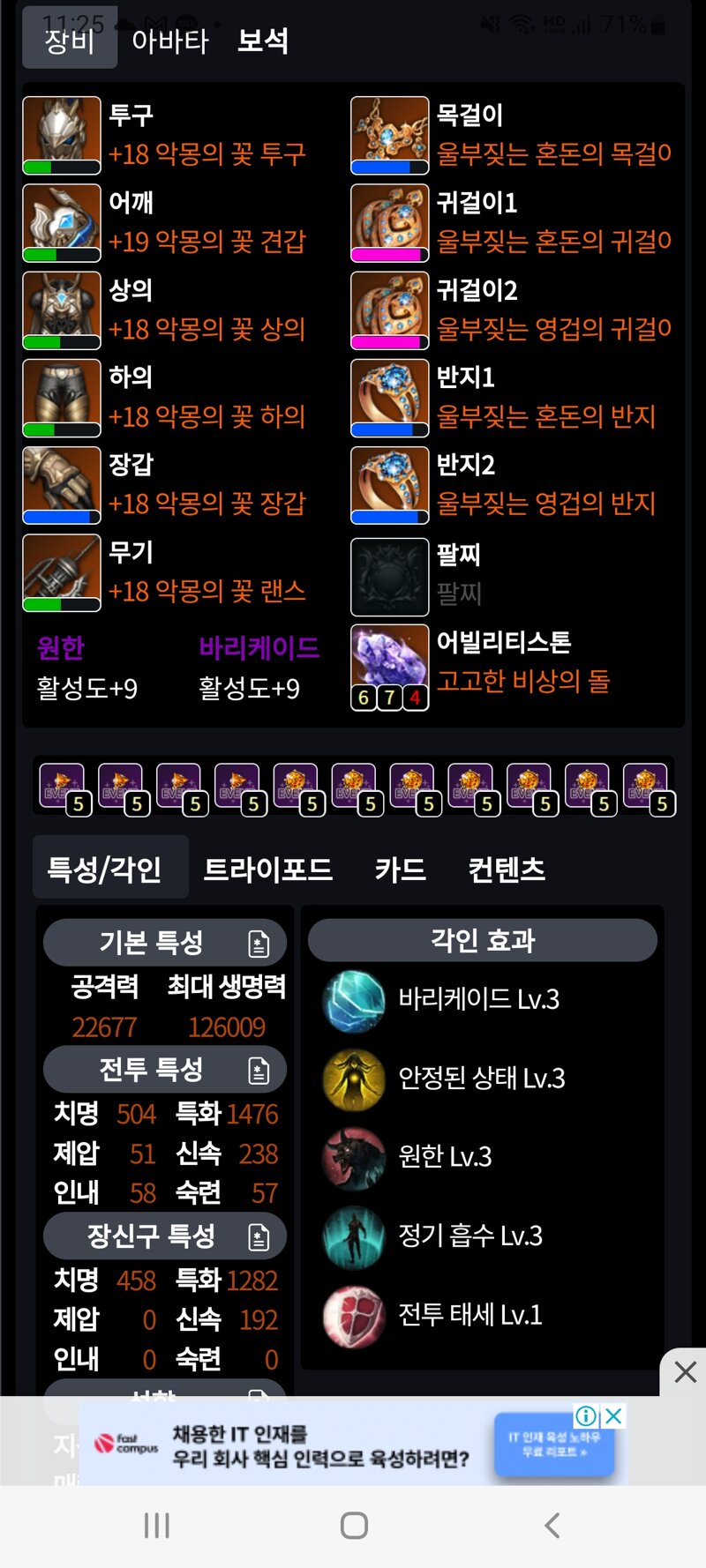Open the 트라이포드 tab

(x=267, y=870)
